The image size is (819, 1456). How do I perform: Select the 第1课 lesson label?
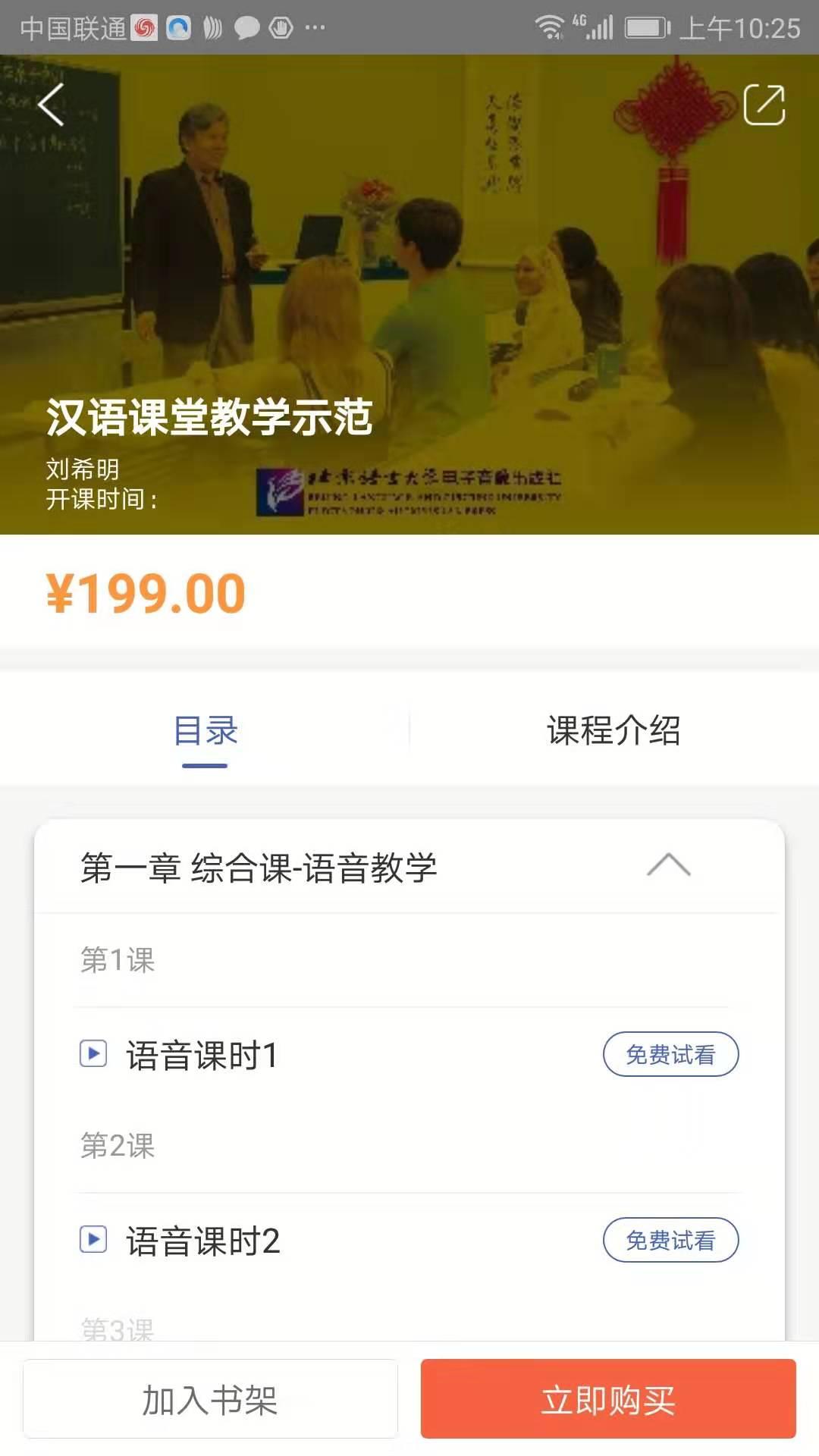[118, 960]
